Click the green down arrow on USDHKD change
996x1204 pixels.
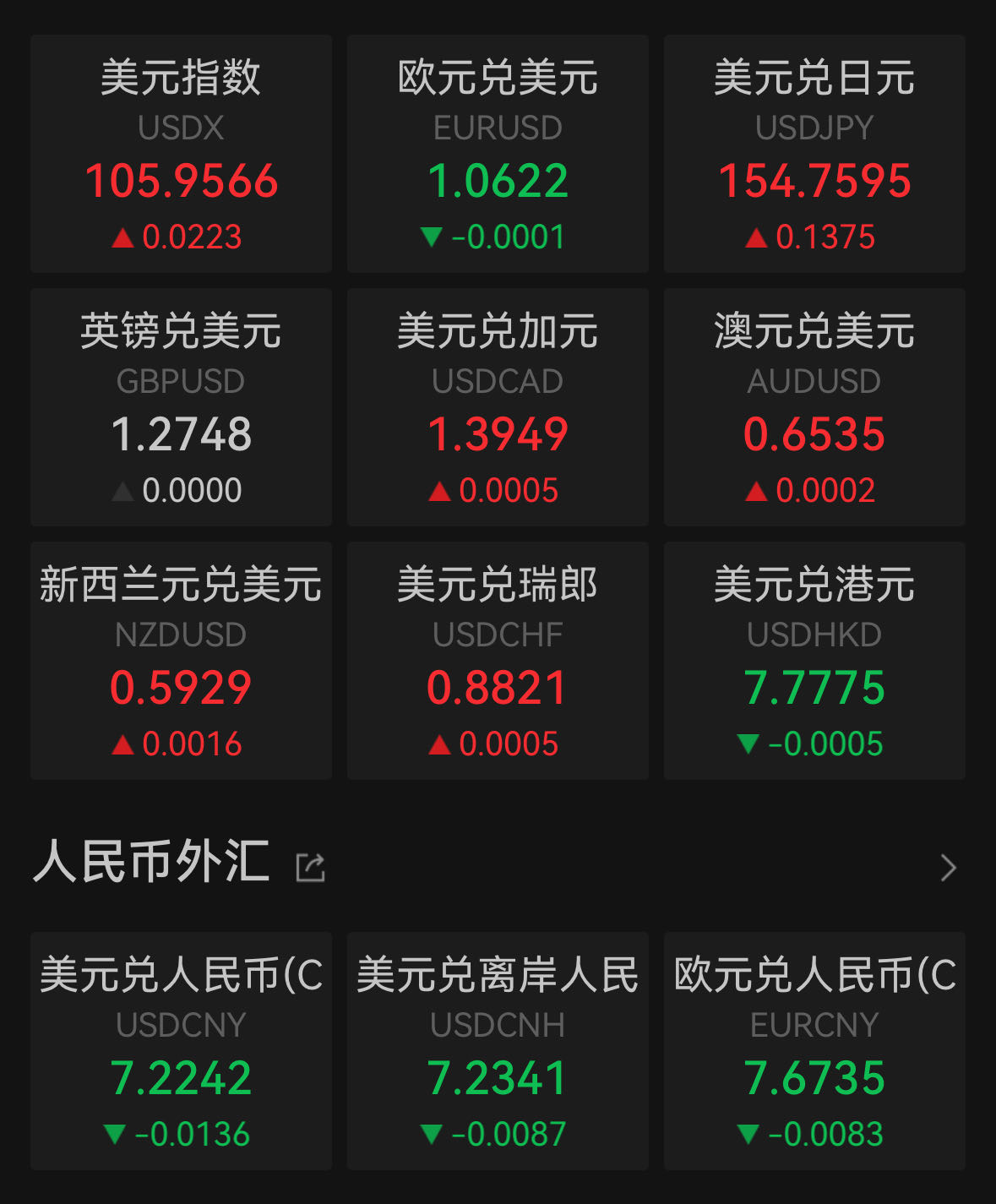pos(749,744)
